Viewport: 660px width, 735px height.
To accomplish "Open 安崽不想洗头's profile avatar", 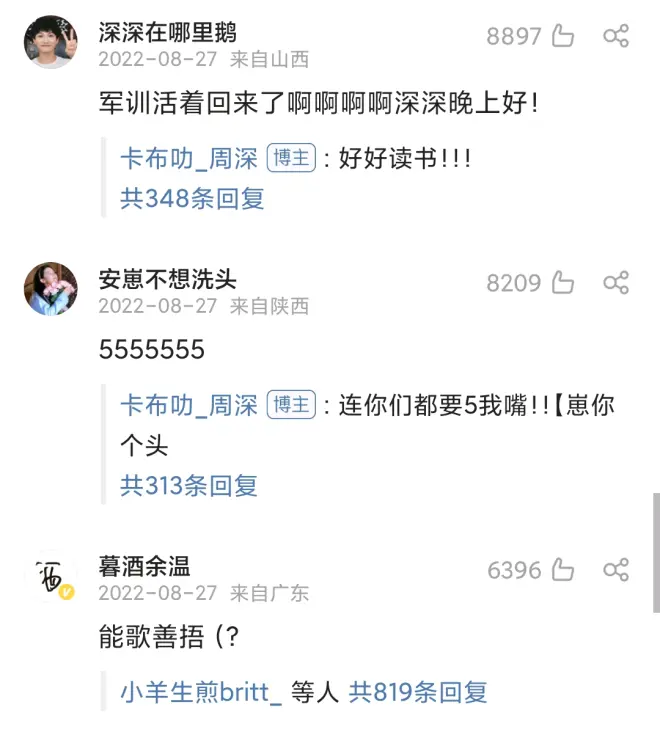I will coord(50,290).
